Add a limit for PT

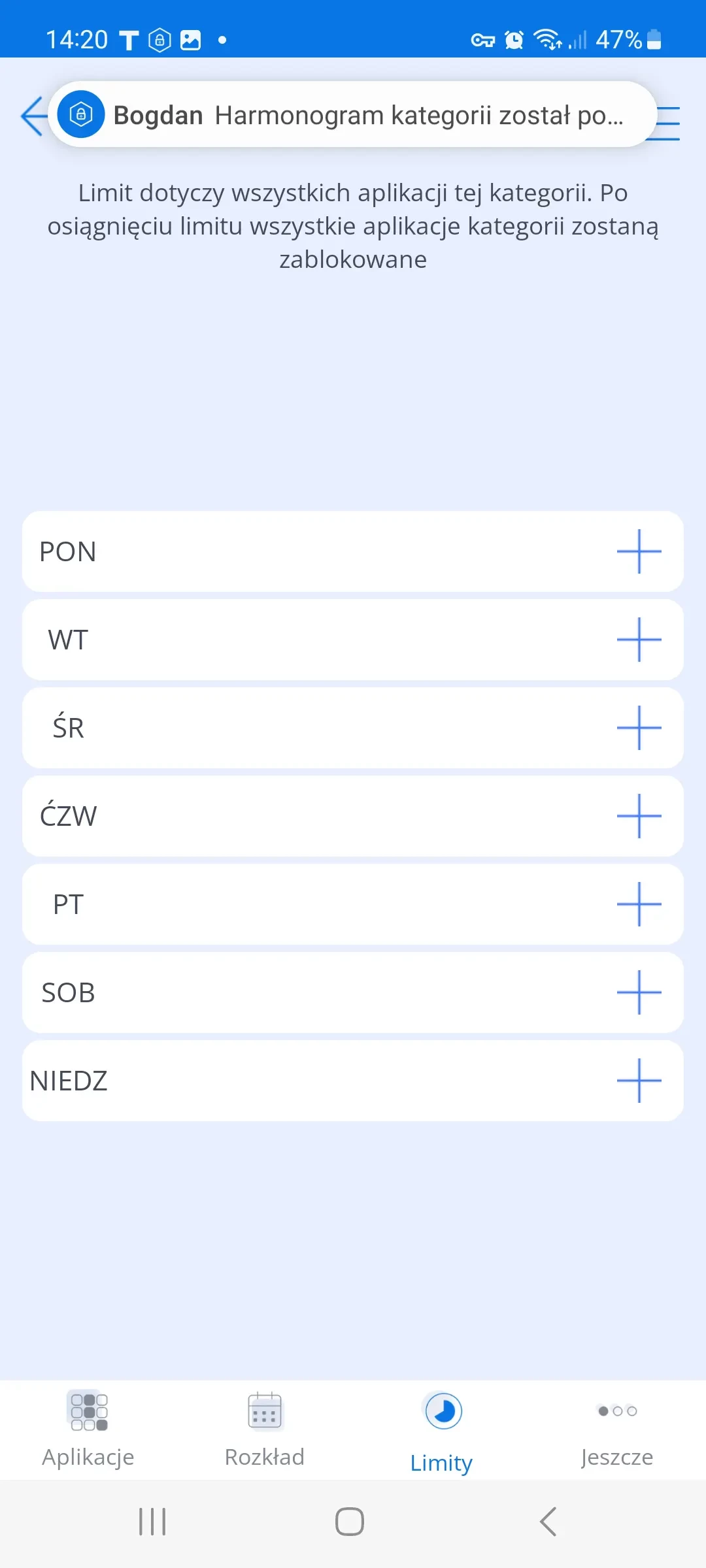tap(639, 904)
